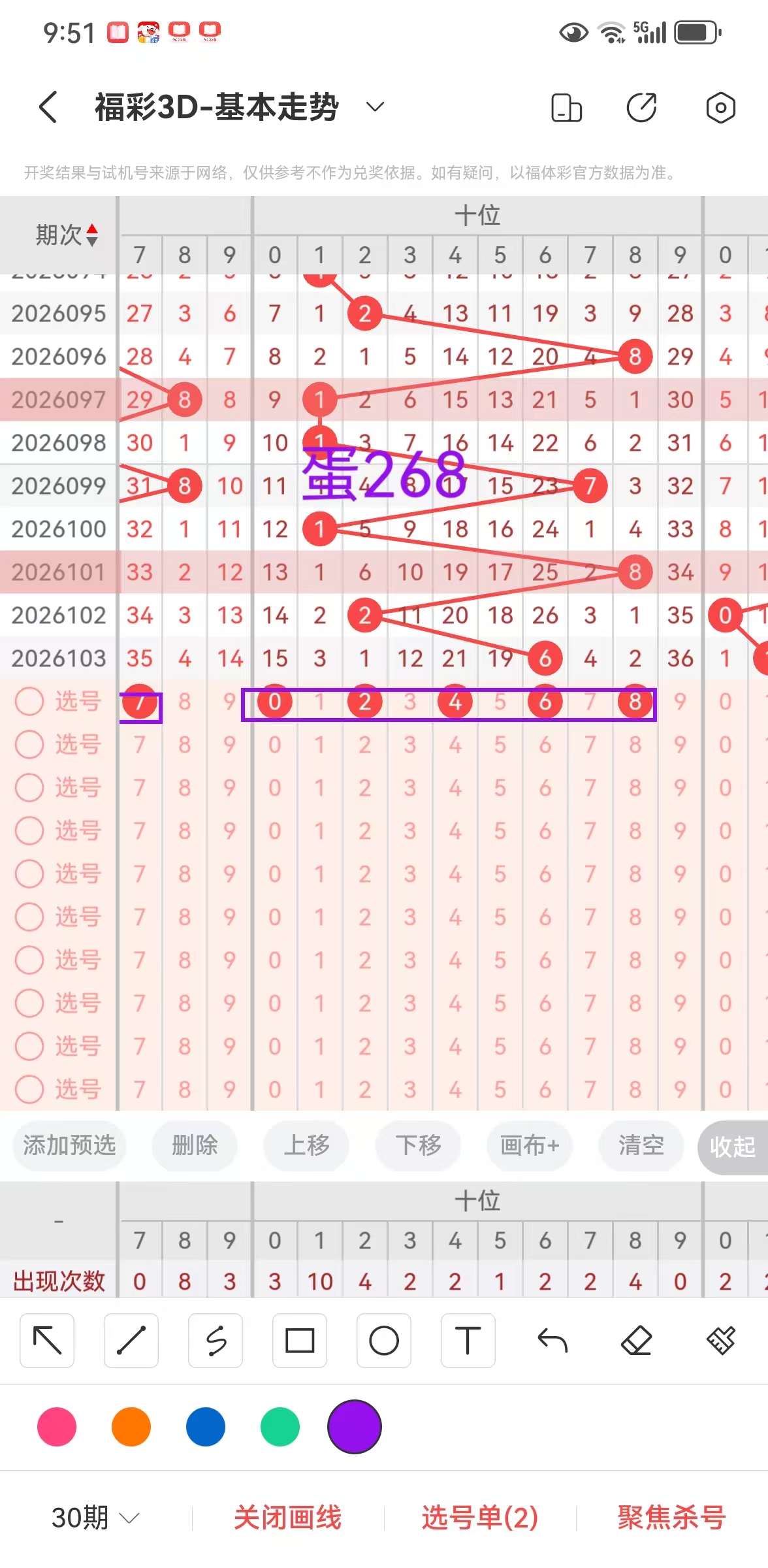Tap the 删除 button
The height and width of the screenshot is (1568, 768).
(x=195, y=1145)
